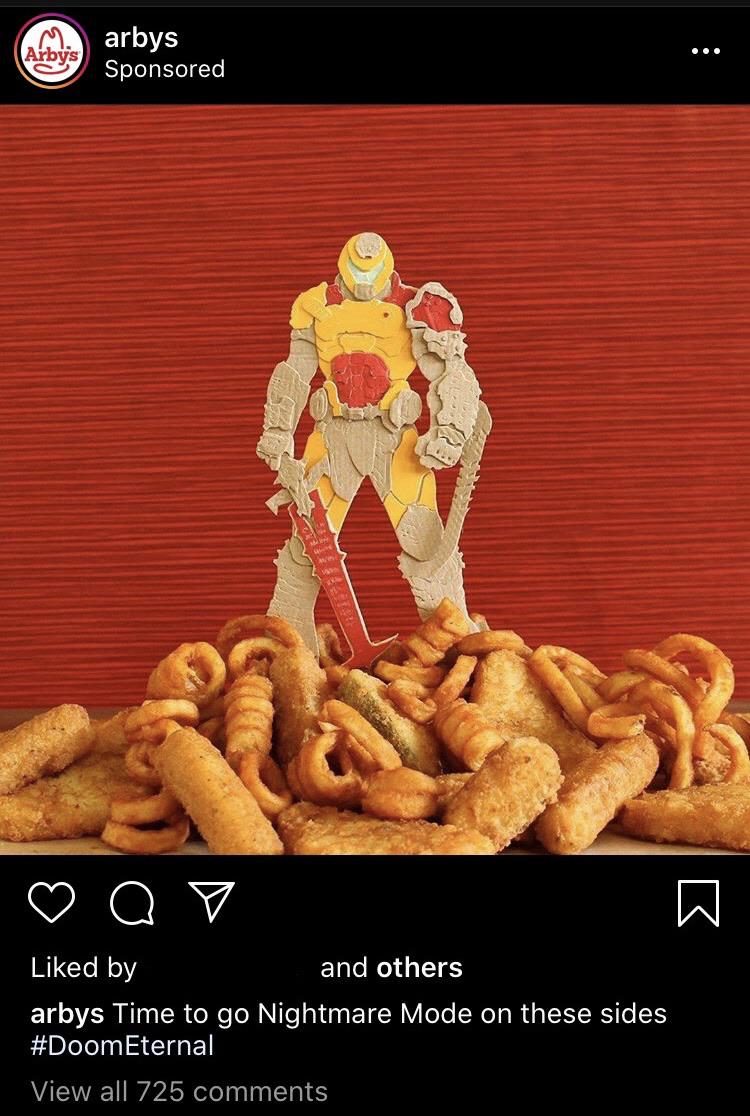The image size is (750, 1116).
Task: Save the post with bookmark icon
Action: coord(698,902)
